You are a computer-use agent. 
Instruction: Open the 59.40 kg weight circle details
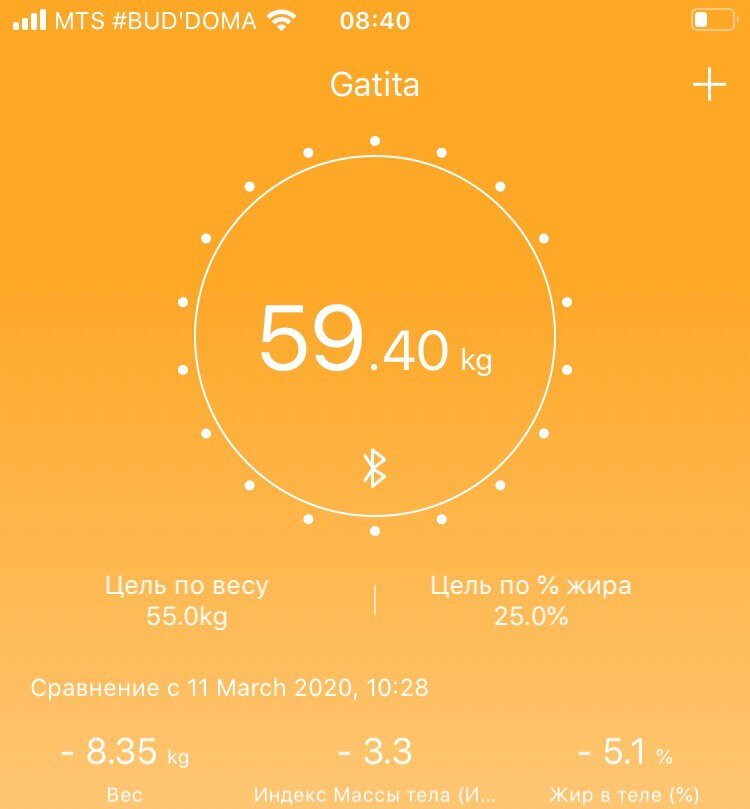375,339
